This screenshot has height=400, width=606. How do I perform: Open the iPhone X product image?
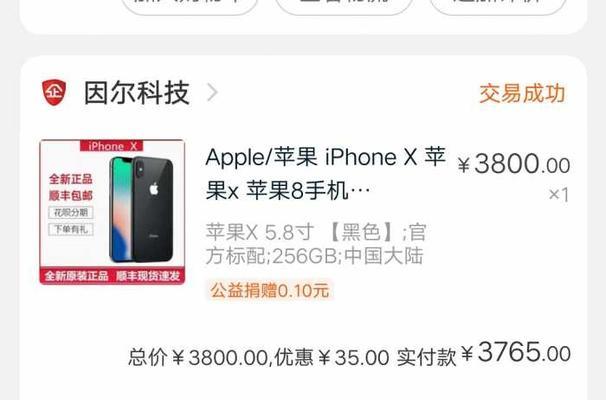click(x=112, y=211)
